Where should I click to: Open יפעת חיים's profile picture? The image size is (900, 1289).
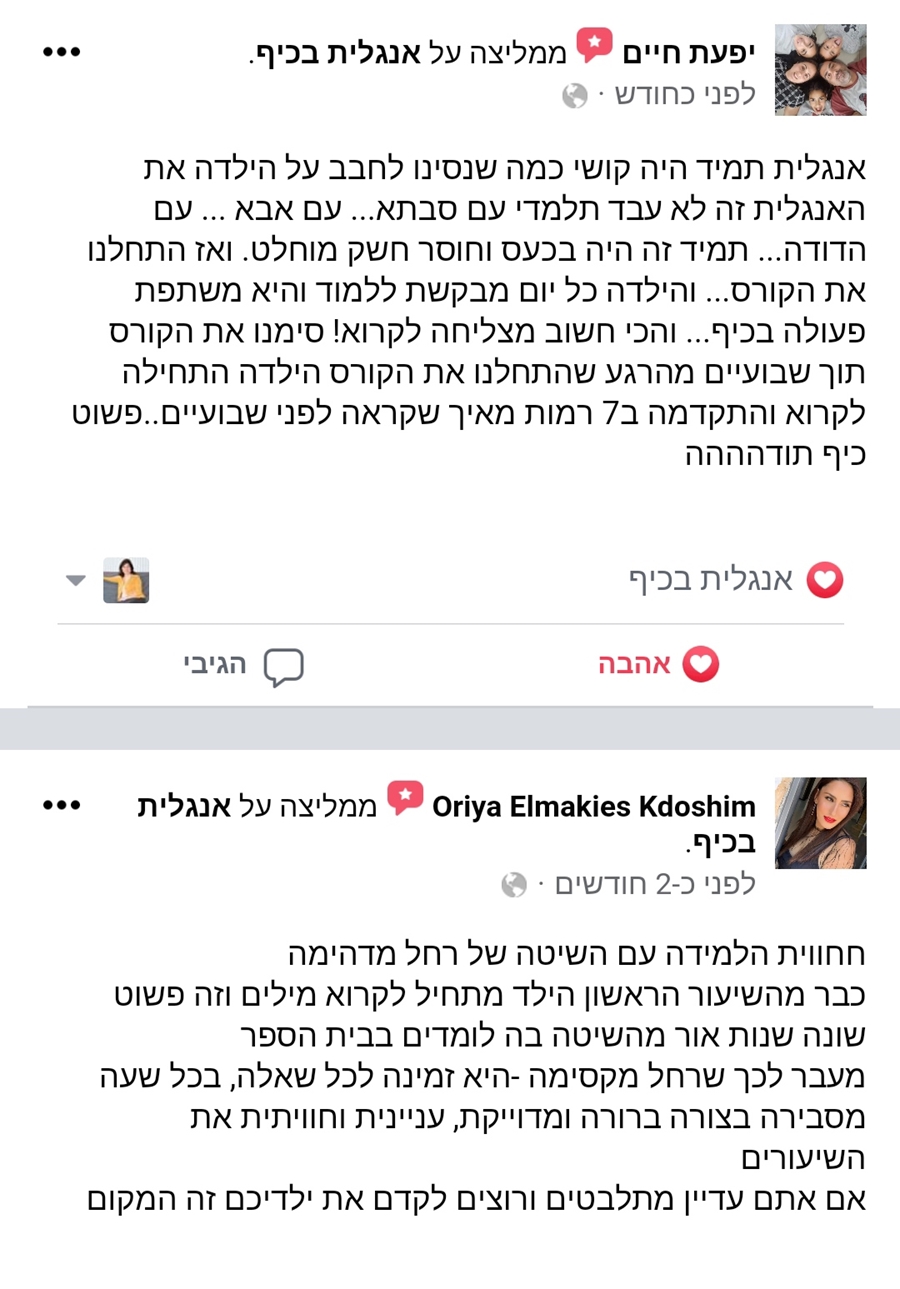pos(820,70)
